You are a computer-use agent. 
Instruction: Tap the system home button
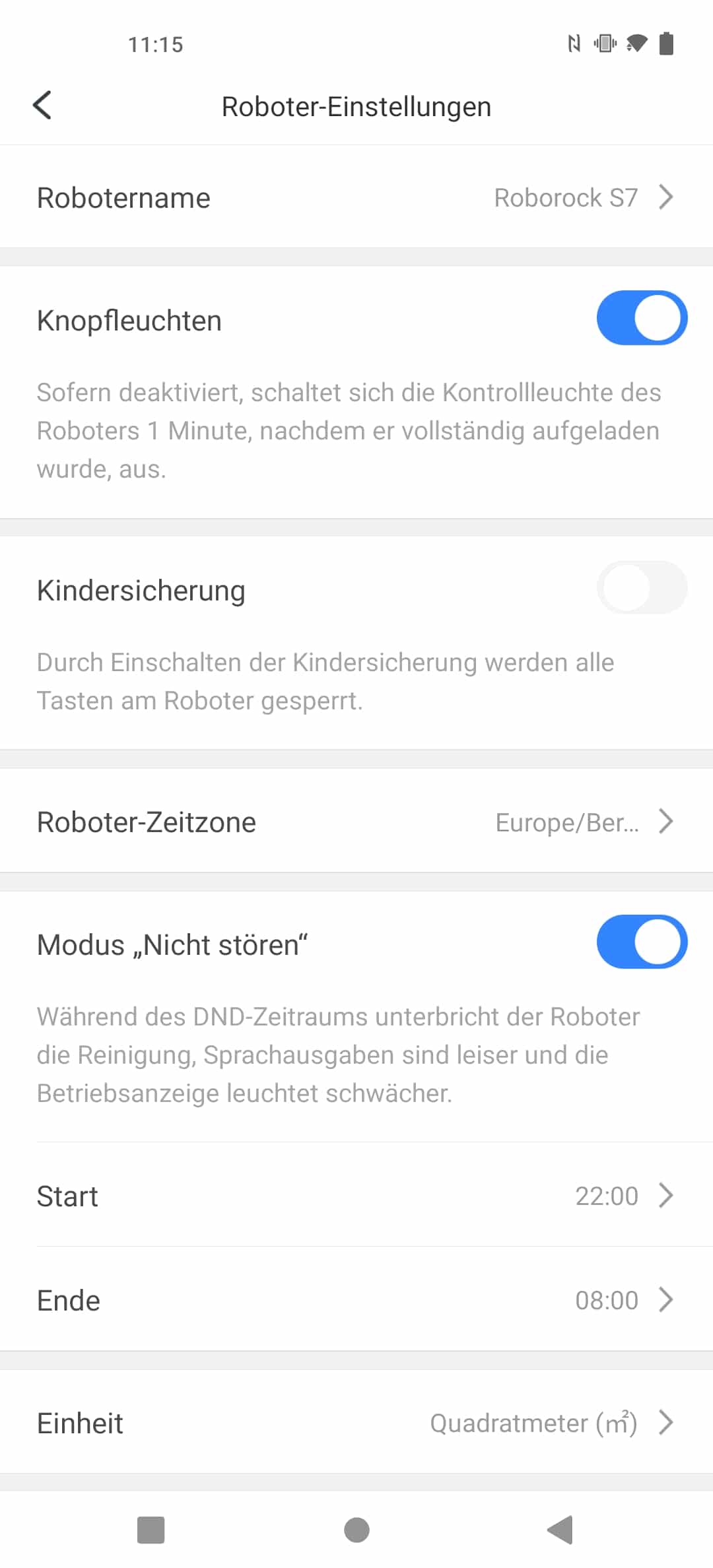pos(356,1530)
